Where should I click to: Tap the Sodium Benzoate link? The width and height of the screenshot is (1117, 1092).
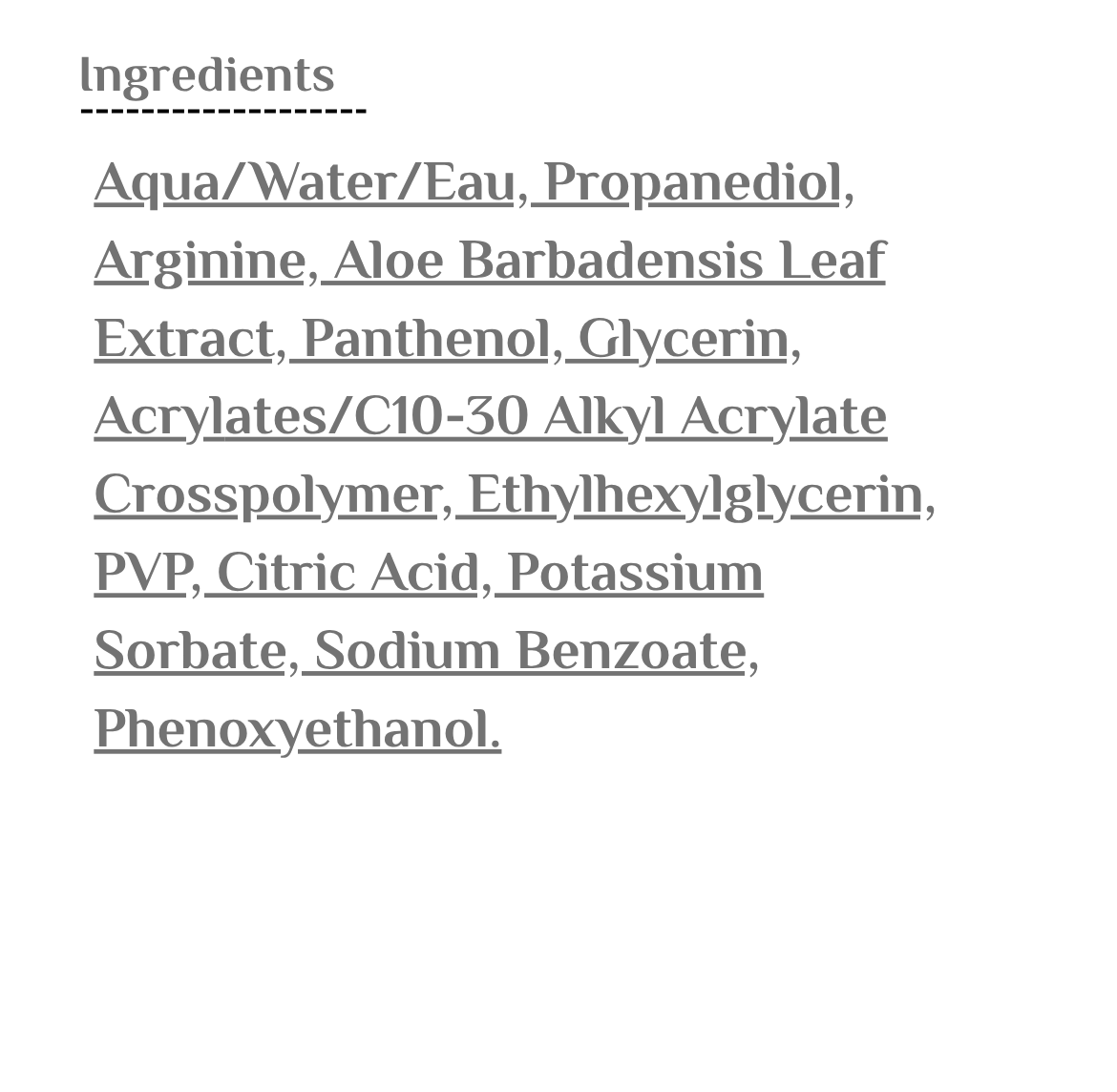click(x=529, y=651)
